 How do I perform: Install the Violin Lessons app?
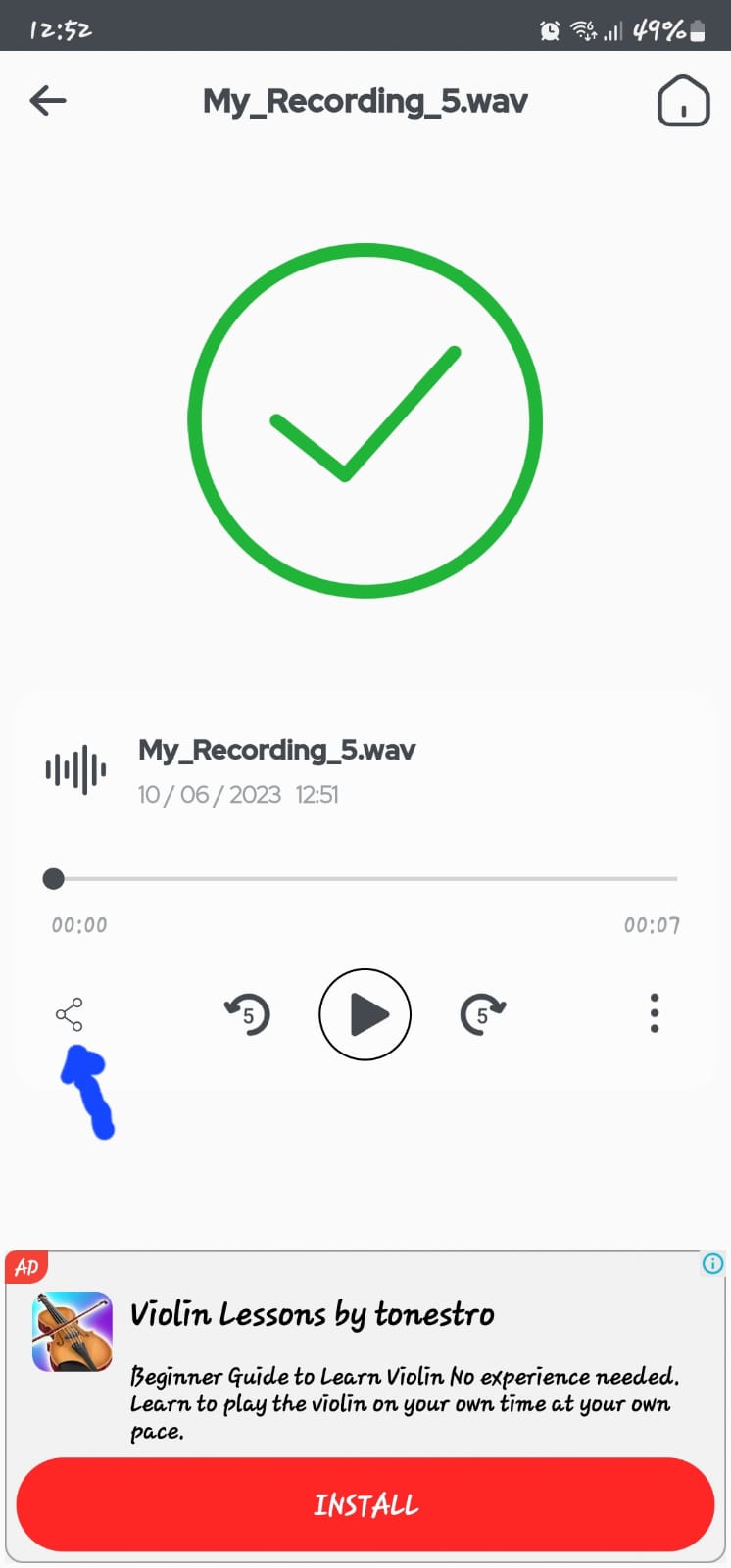[365, 1504]
